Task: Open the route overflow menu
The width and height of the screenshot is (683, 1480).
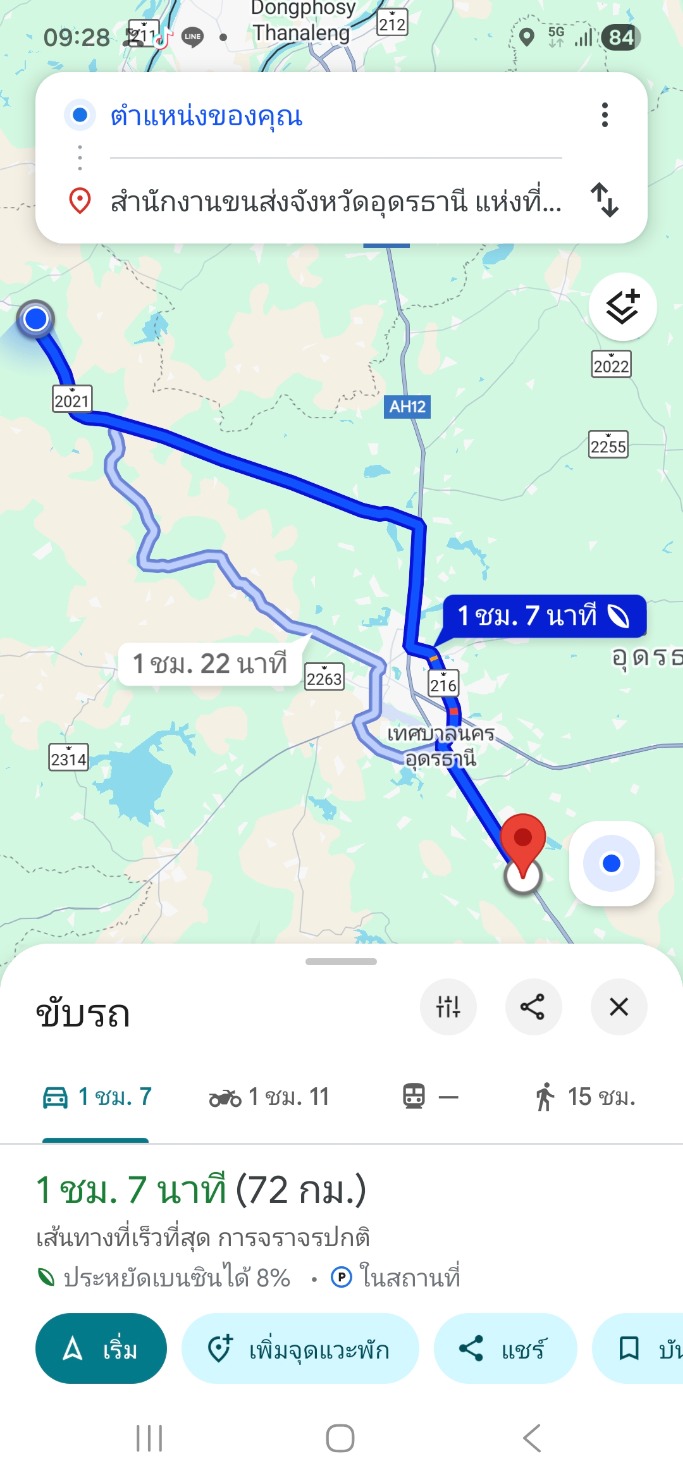Action: (x=604, y=116)
